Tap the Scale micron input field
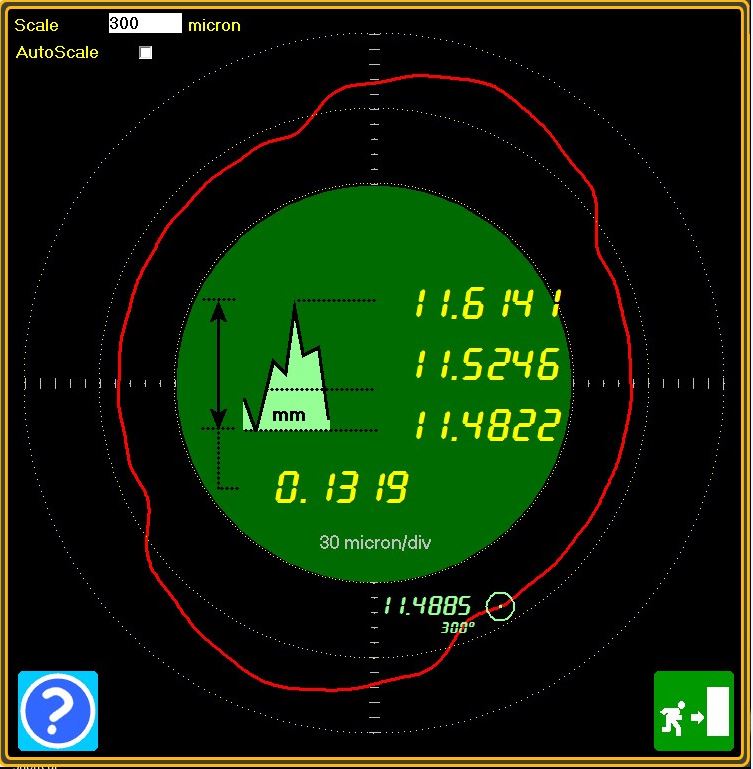 (144, 24)
